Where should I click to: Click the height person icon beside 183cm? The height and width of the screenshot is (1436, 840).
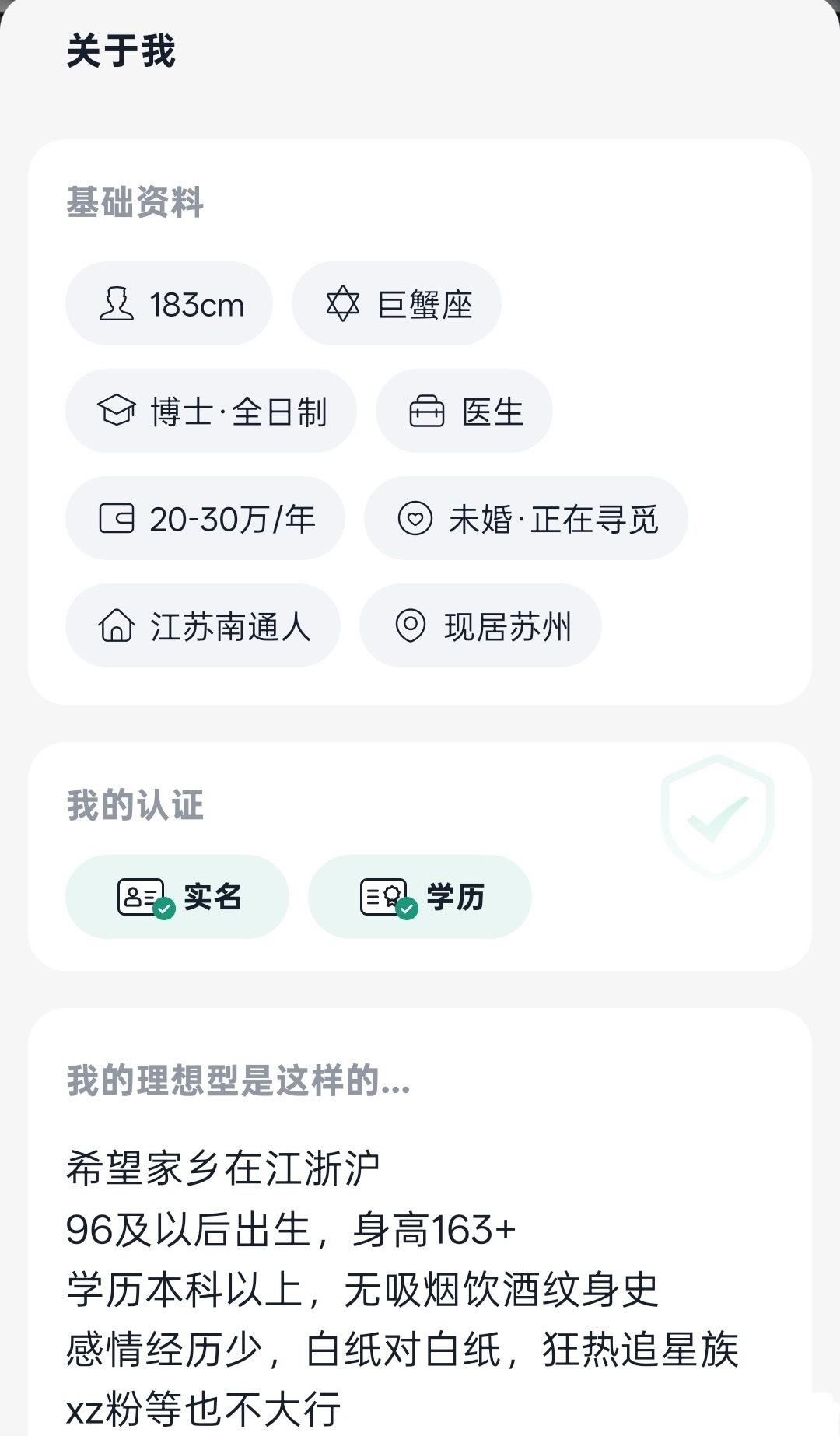pyautogui.click(x=118, y=303)
